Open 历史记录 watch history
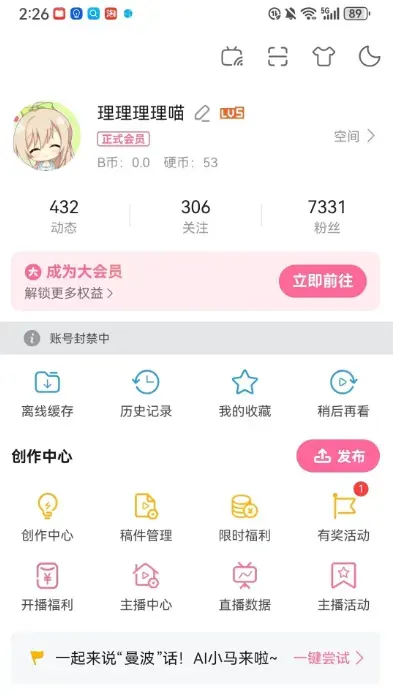This screenshot has height=696, width=393. [x=146, y=394]
